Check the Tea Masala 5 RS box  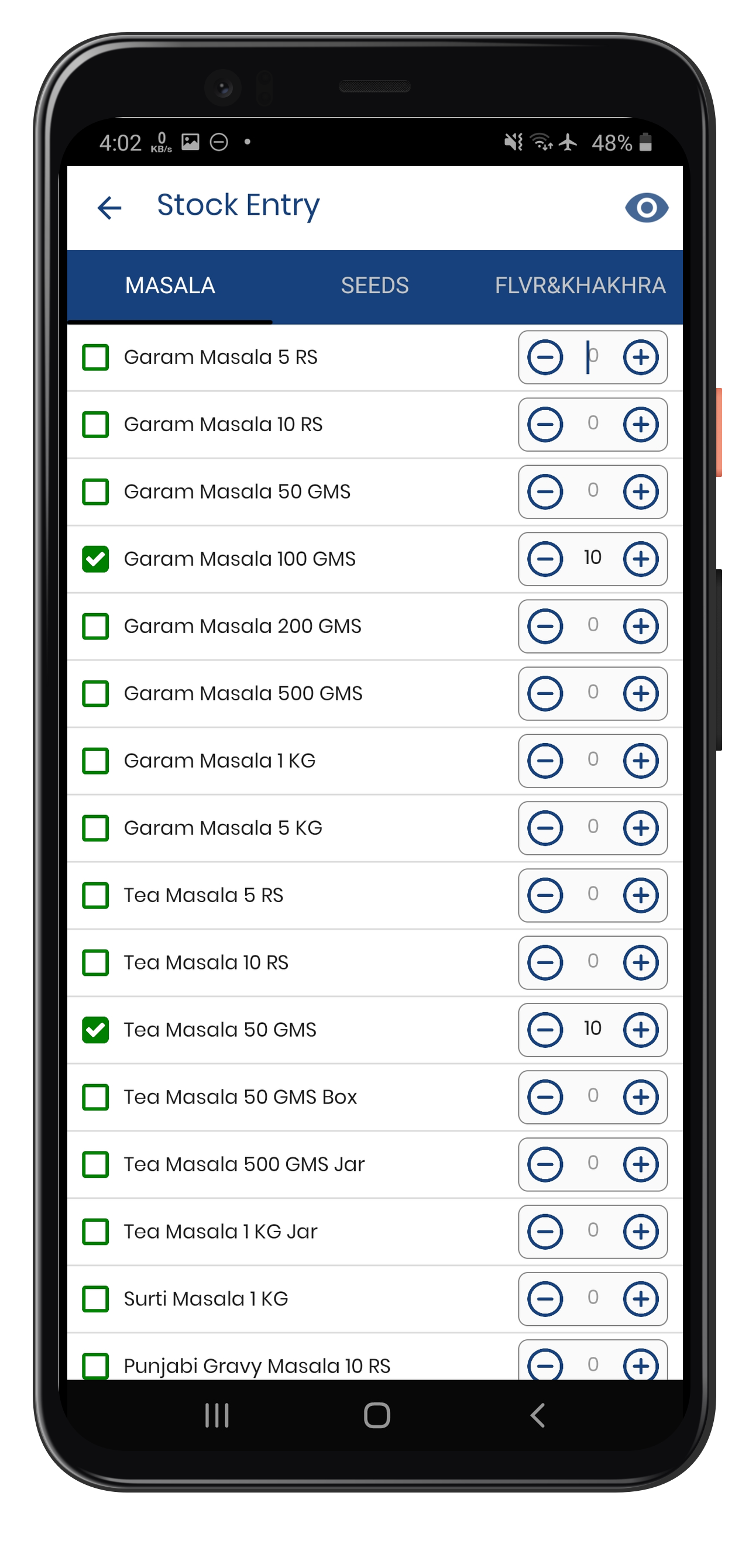[x=95, y=895]
